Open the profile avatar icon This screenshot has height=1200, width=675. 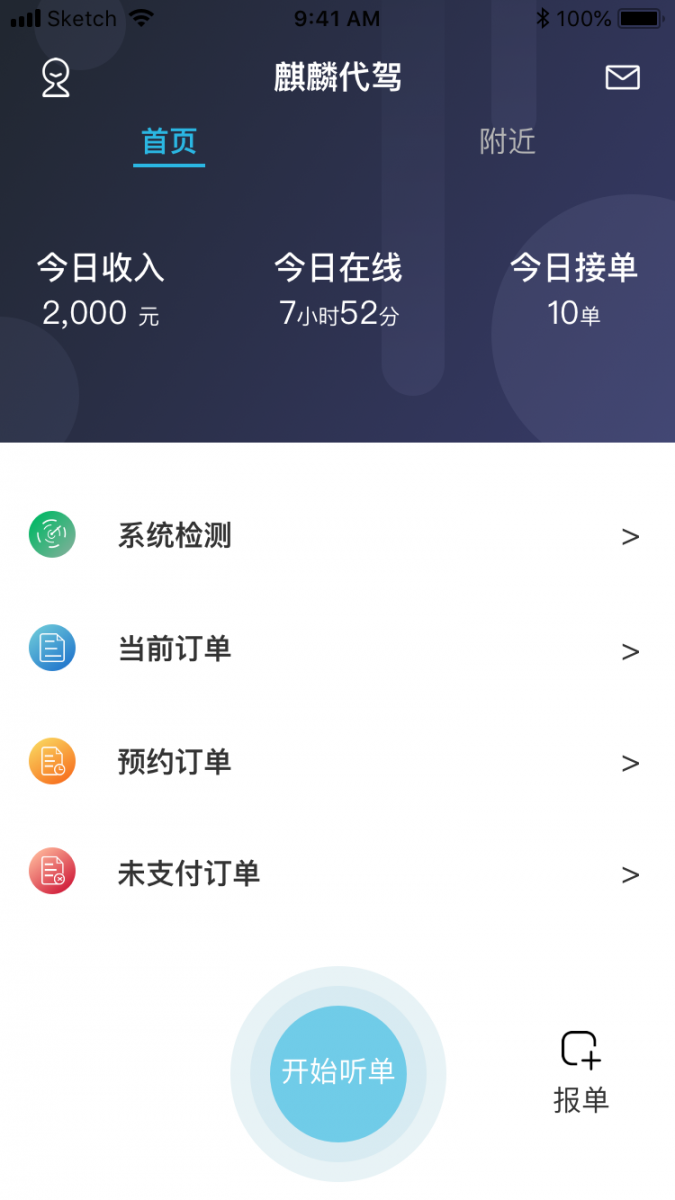point(56,78)
